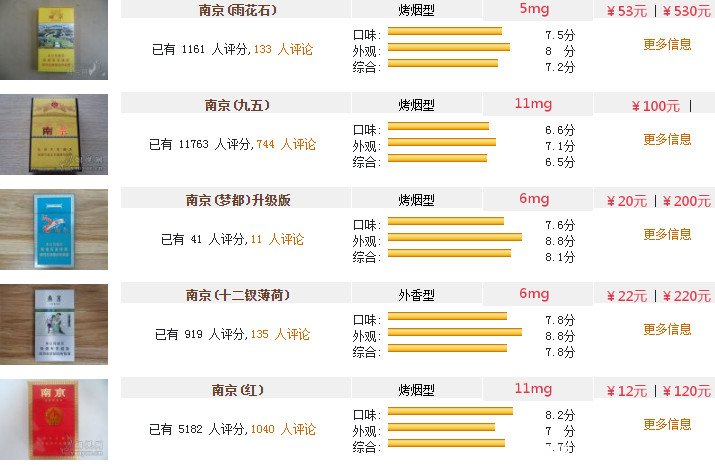Open 更多信息 for 南京(九五)
The height and width of the screenshot is (465, 715).
(x=667, y=139)
